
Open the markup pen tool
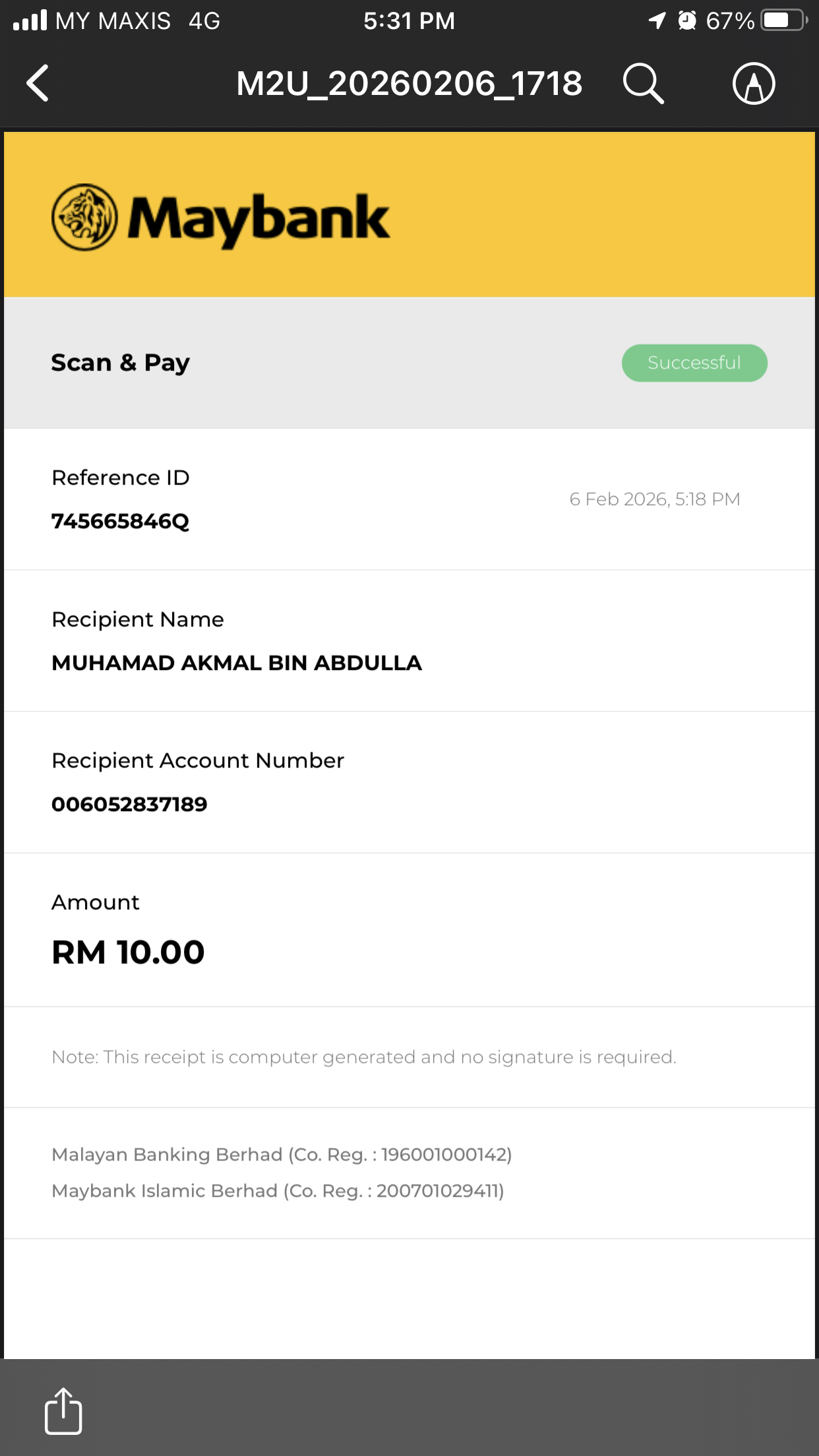pyautogui.click(x=754, y=83)
